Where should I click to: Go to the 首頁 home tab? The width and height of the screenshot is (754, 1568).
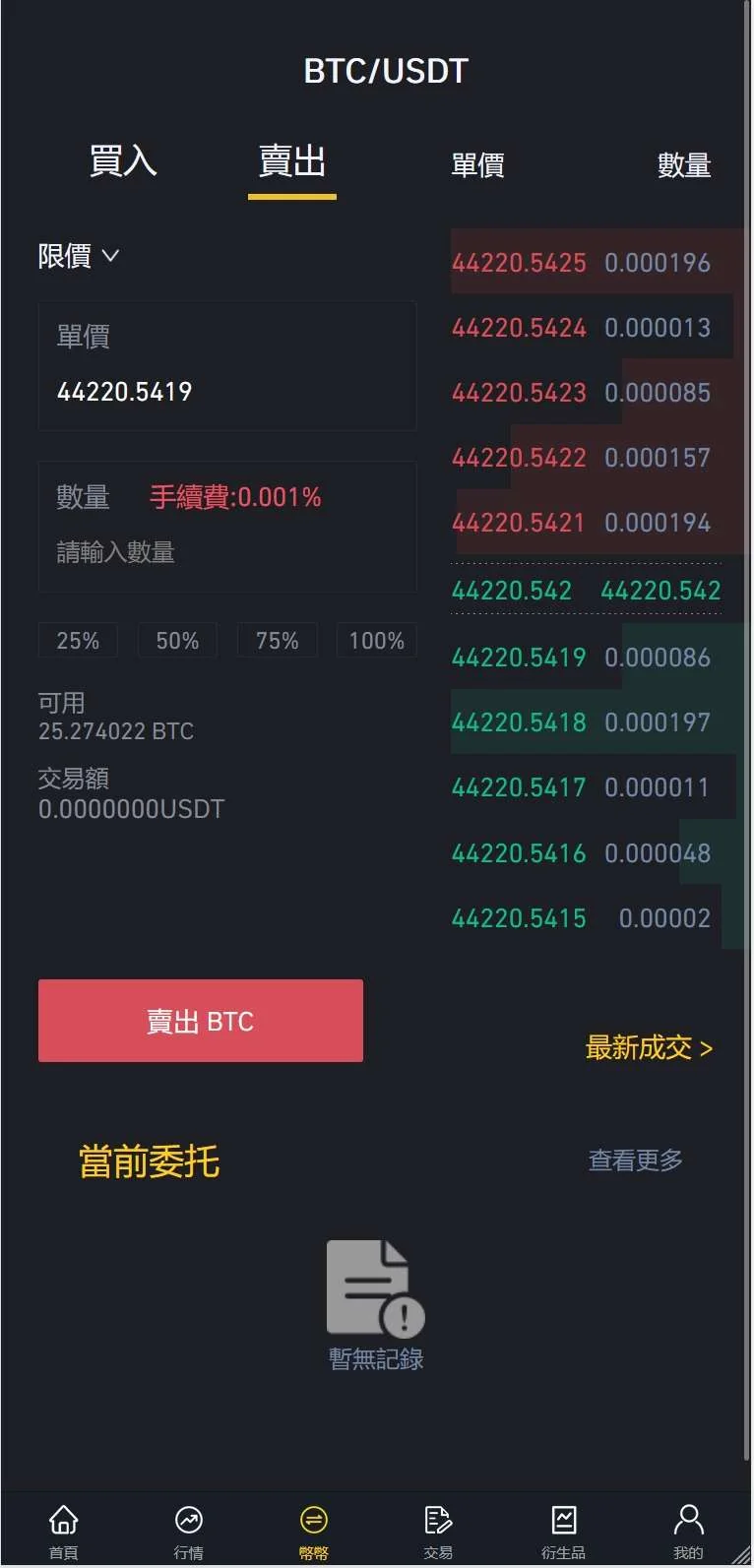click(x=63, y=1531)
